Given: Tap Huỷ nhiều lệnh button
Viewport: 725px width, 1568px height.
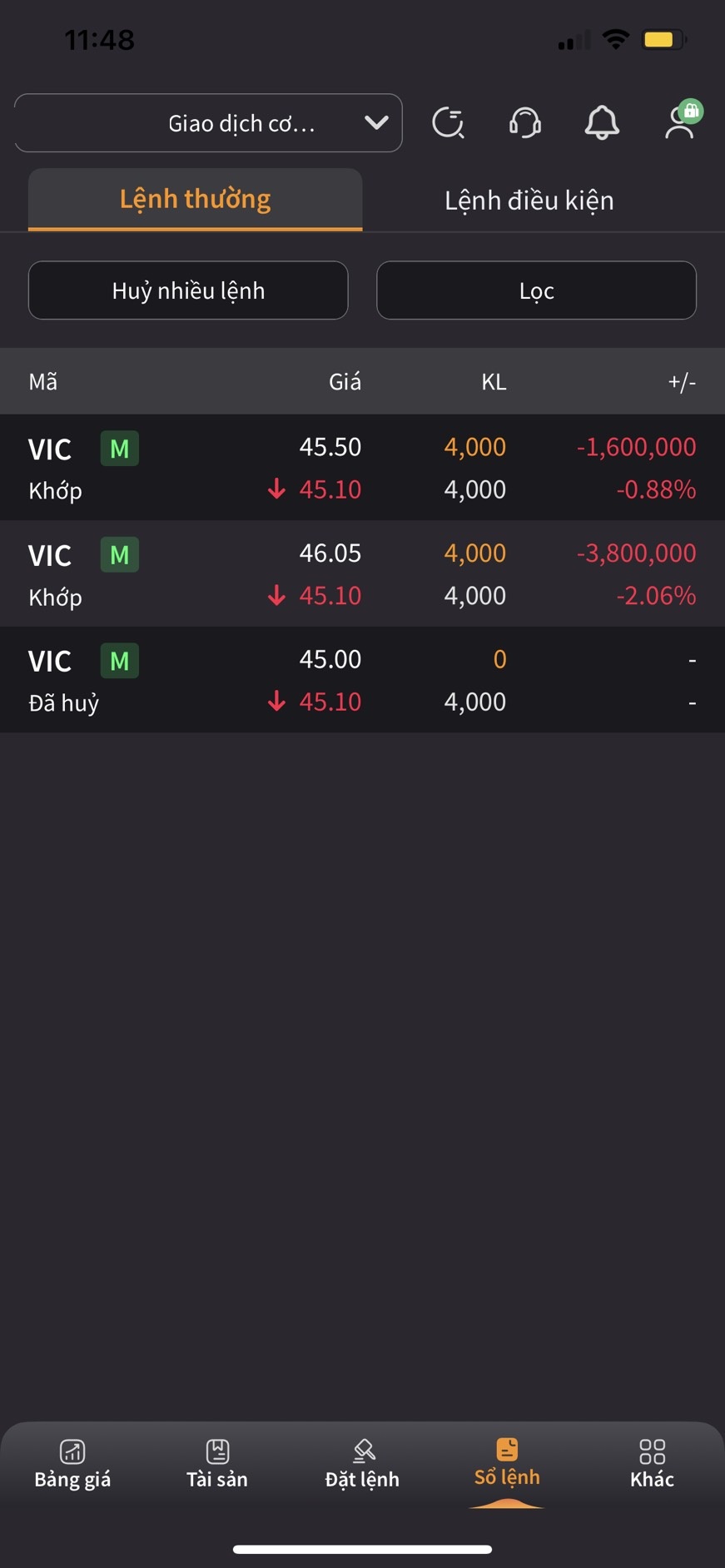Looking at the screenshot, I should (188, 290).
